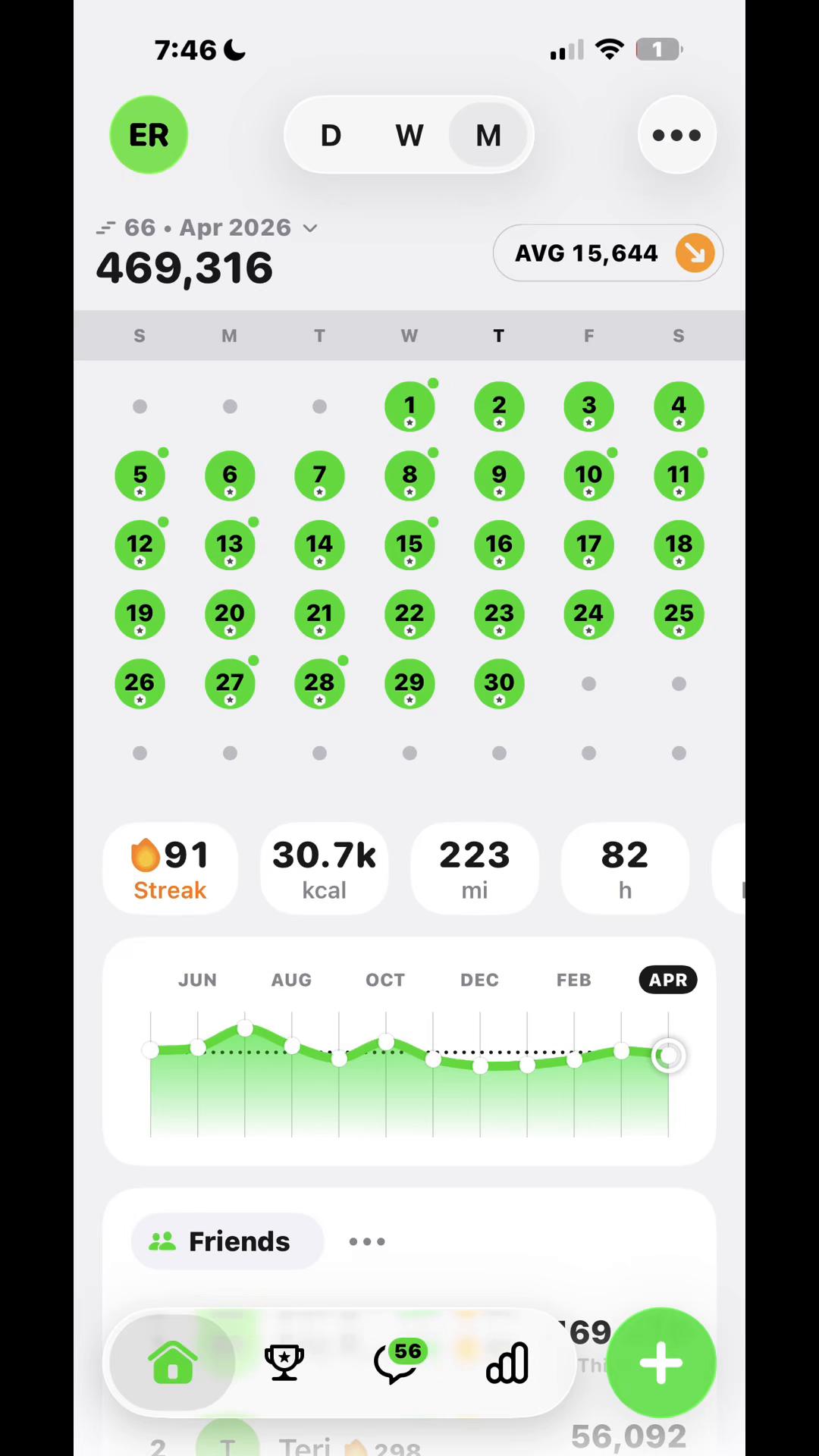Screen dimensions: 819x1456
Task: Select day 30 in the calendar
Action: pyautogui.click(x=499, y=683)
